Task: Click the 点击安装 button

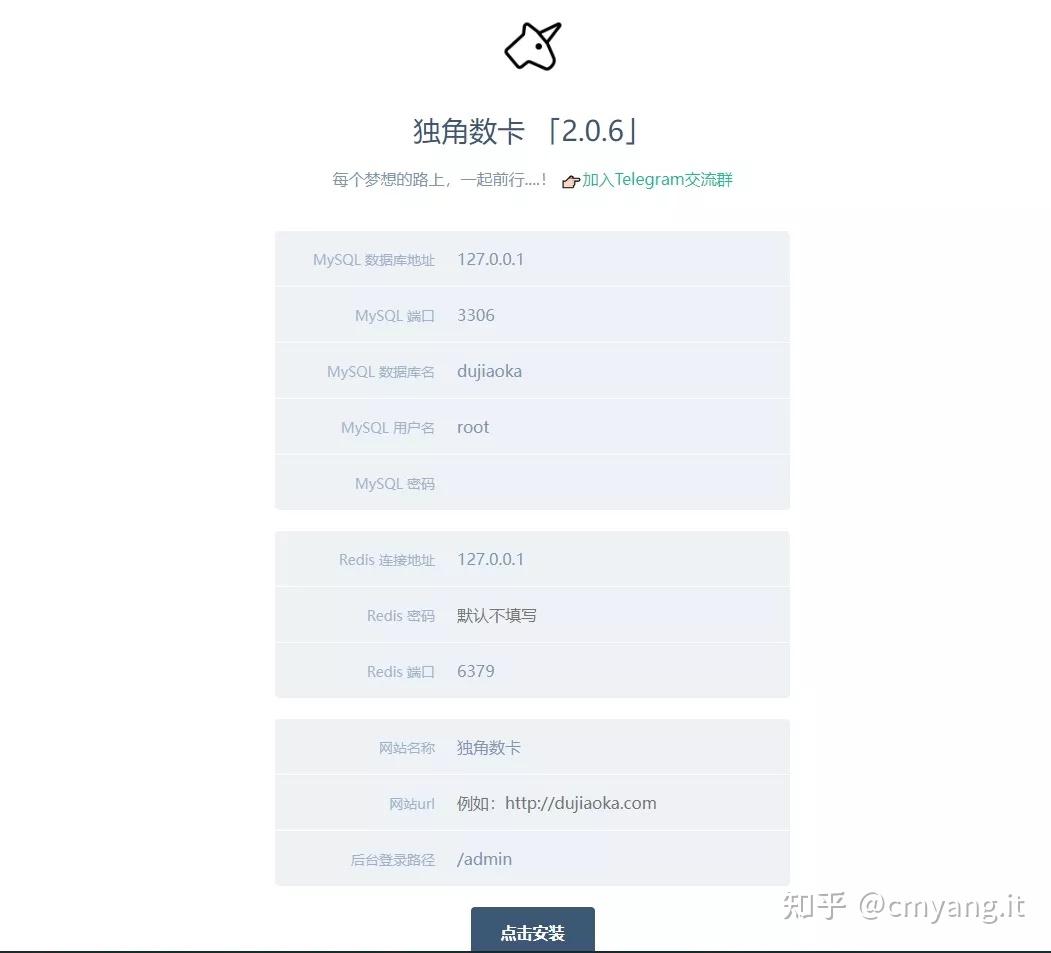Action: [532, 931]
